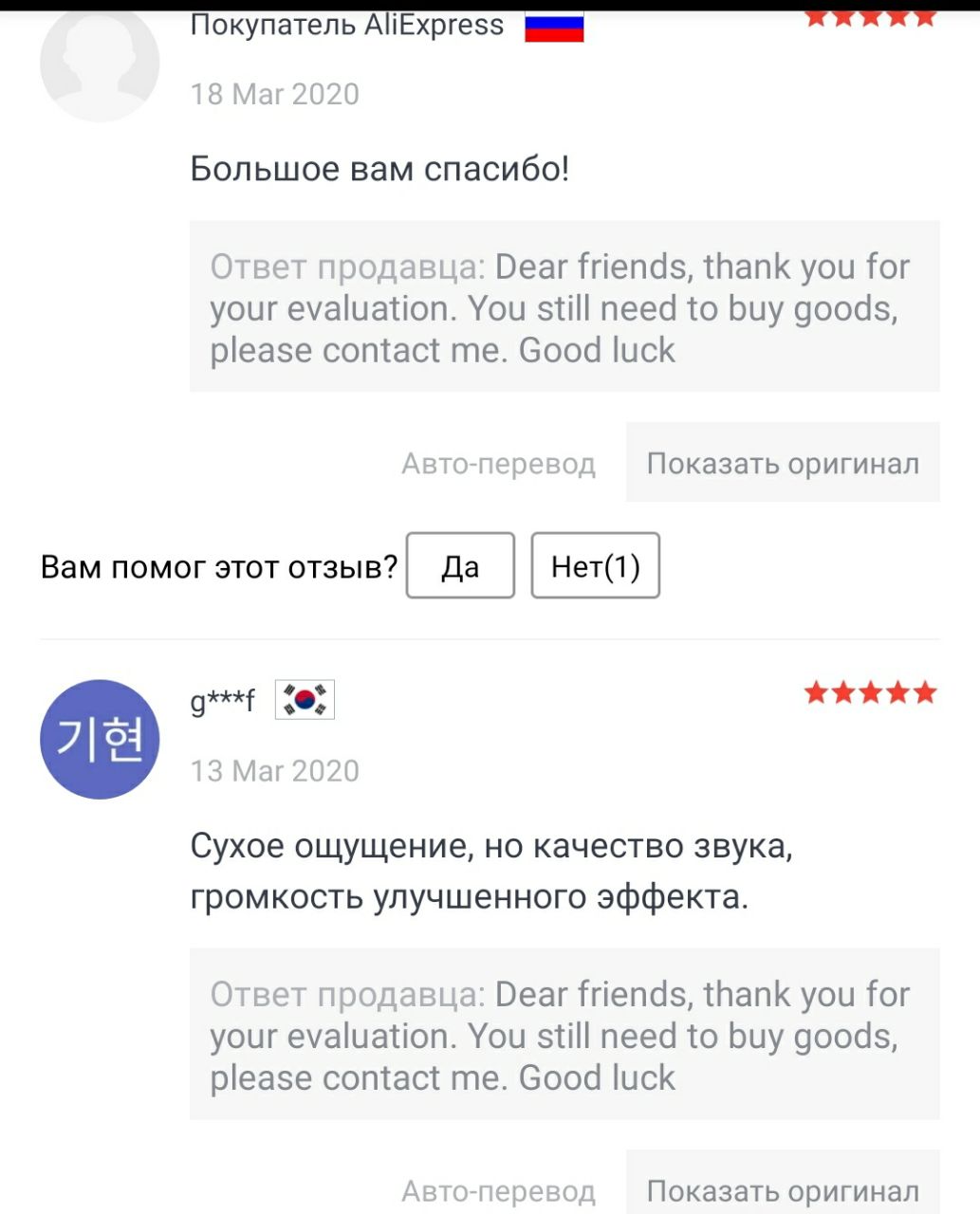Open g***f's profile avatar
The width and height of the screenshot is (980, 1214).
tap(99, 739)
